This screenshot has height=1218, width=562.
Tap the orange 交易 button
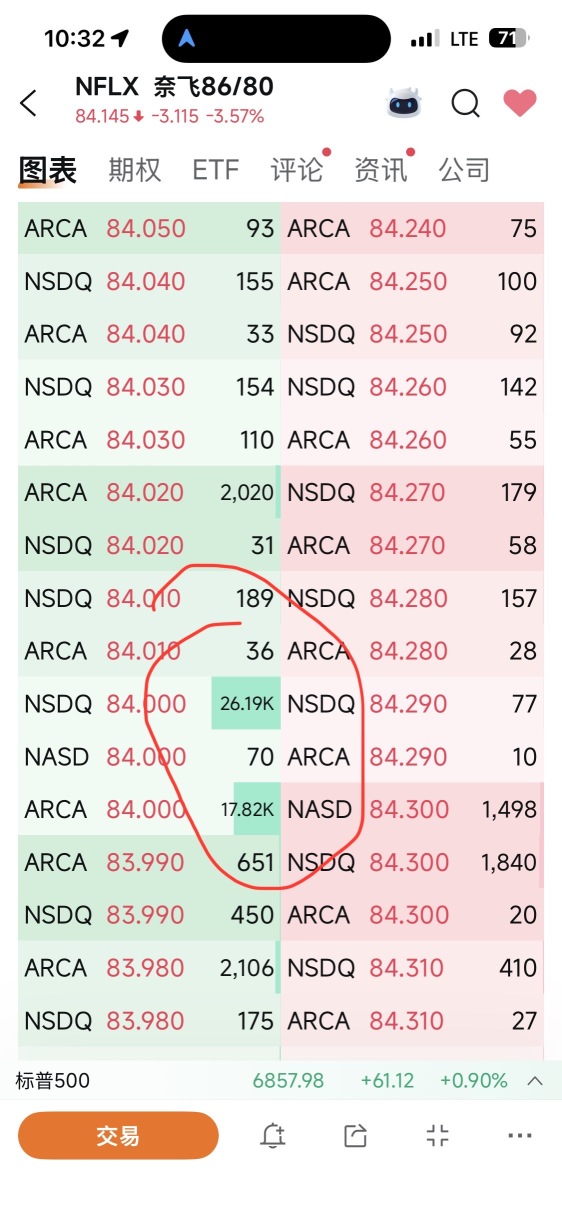tap(118, 1135)
